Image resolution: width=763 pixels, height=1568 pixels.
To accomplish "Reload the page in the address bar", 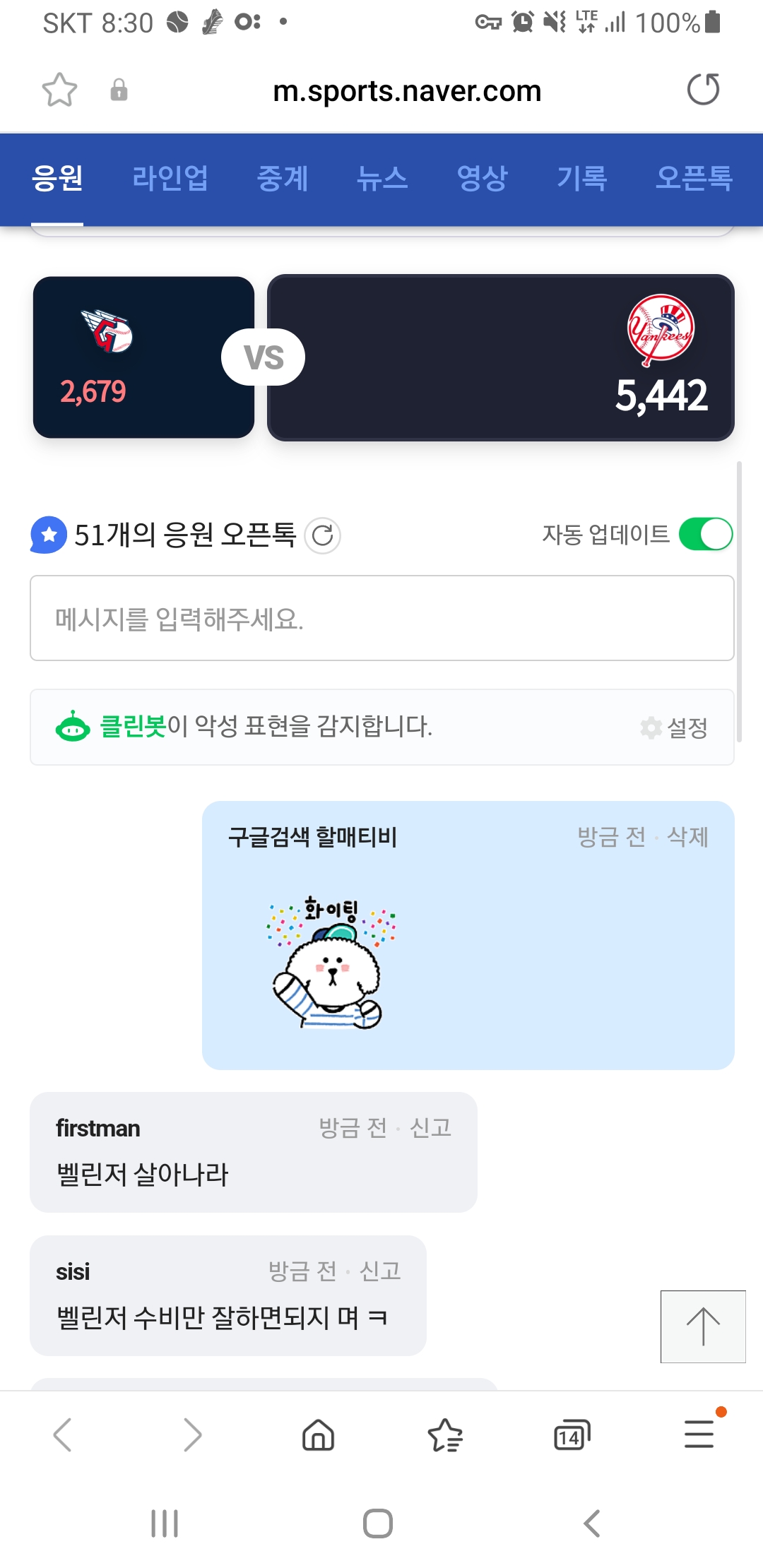I will tap(703, 90).
